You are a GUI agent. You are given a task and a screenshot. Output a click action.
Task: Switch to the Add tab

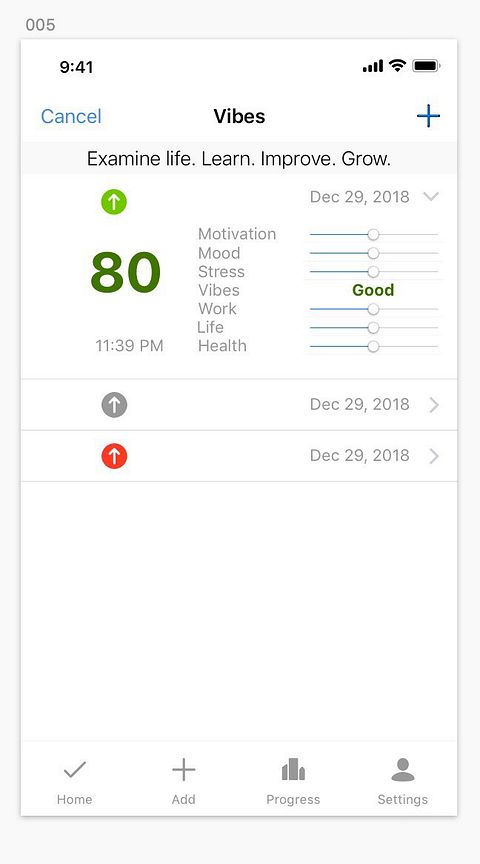184,781
